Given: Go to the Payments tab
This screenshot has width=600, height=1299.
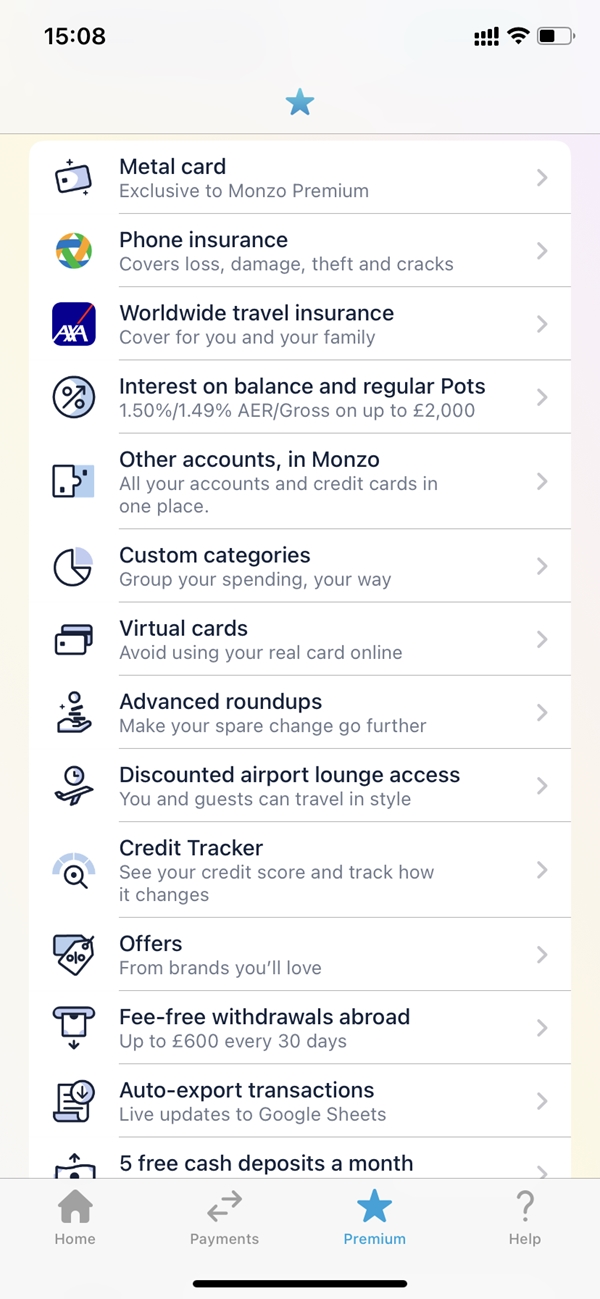Looking at the screenshot, I should (224, 1219).
